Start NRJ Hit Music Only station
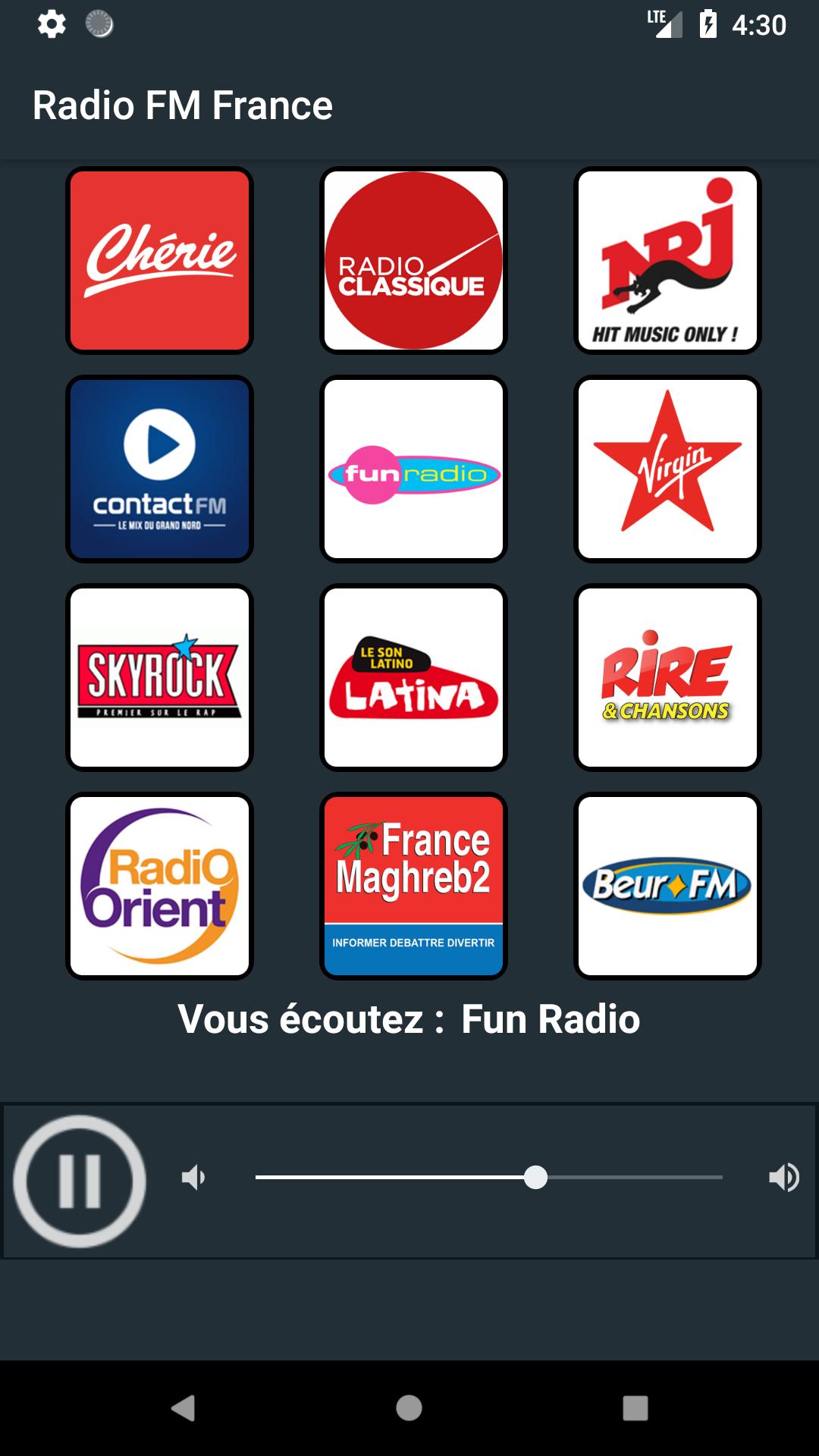Viewport: 819px width, 1456px height. click(x=667, y=260)
